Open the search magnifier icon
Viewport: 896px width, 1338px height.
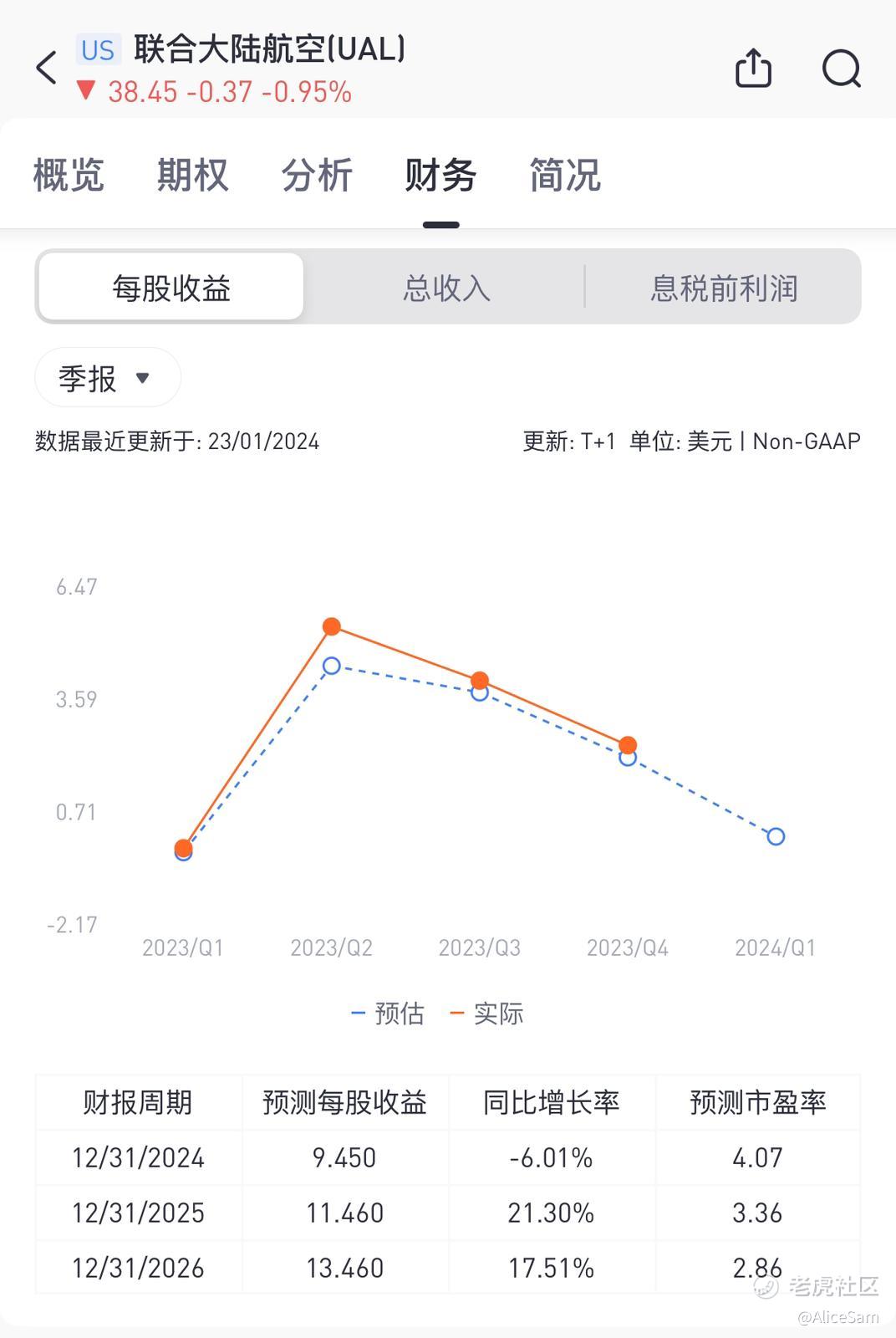click(842, 69)
